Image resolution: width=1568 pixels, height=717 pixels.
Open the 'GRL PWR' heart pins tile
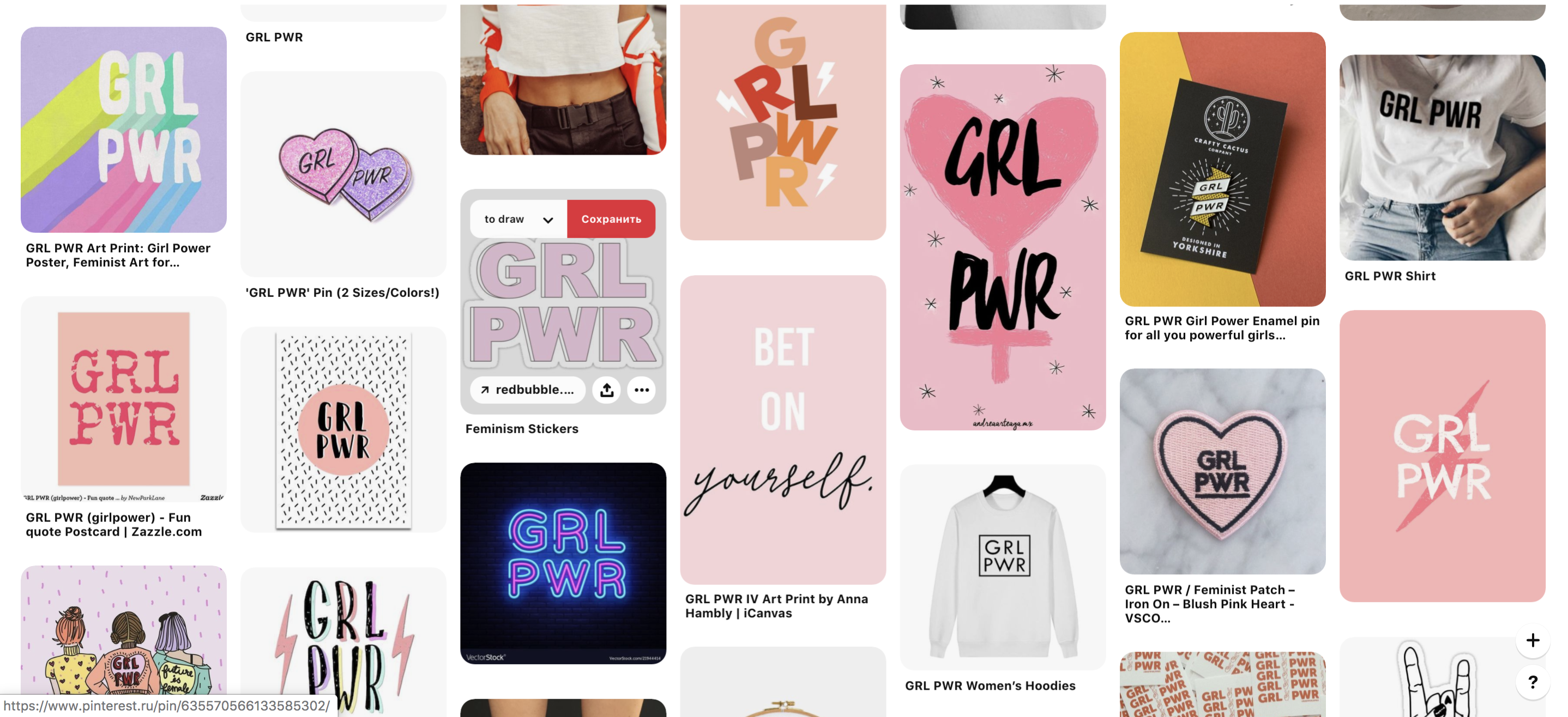click(343, 174)
